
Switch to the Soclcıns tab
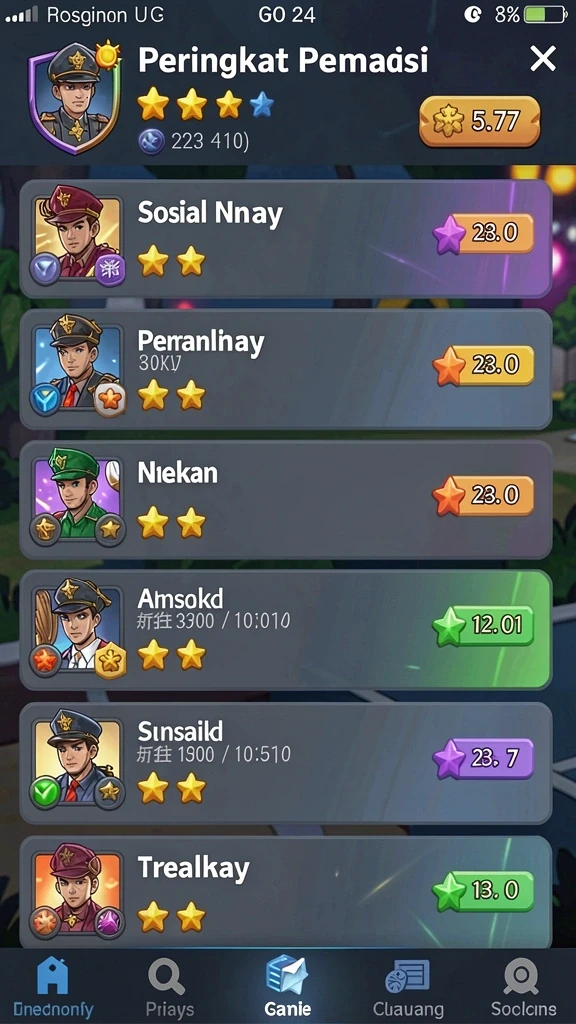click(523, 987)
